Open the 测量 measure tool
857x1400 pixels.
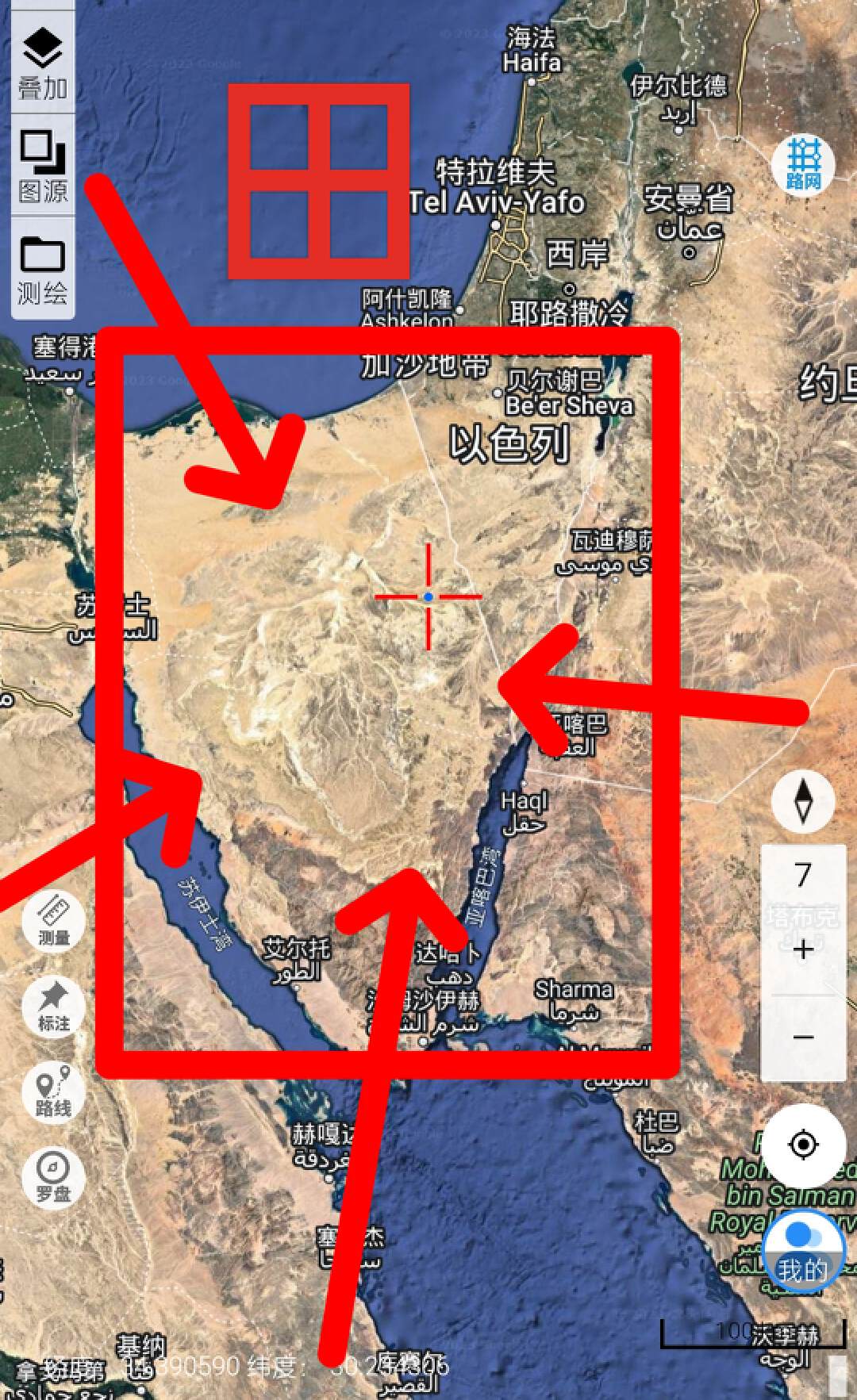[x=54, y=920]
